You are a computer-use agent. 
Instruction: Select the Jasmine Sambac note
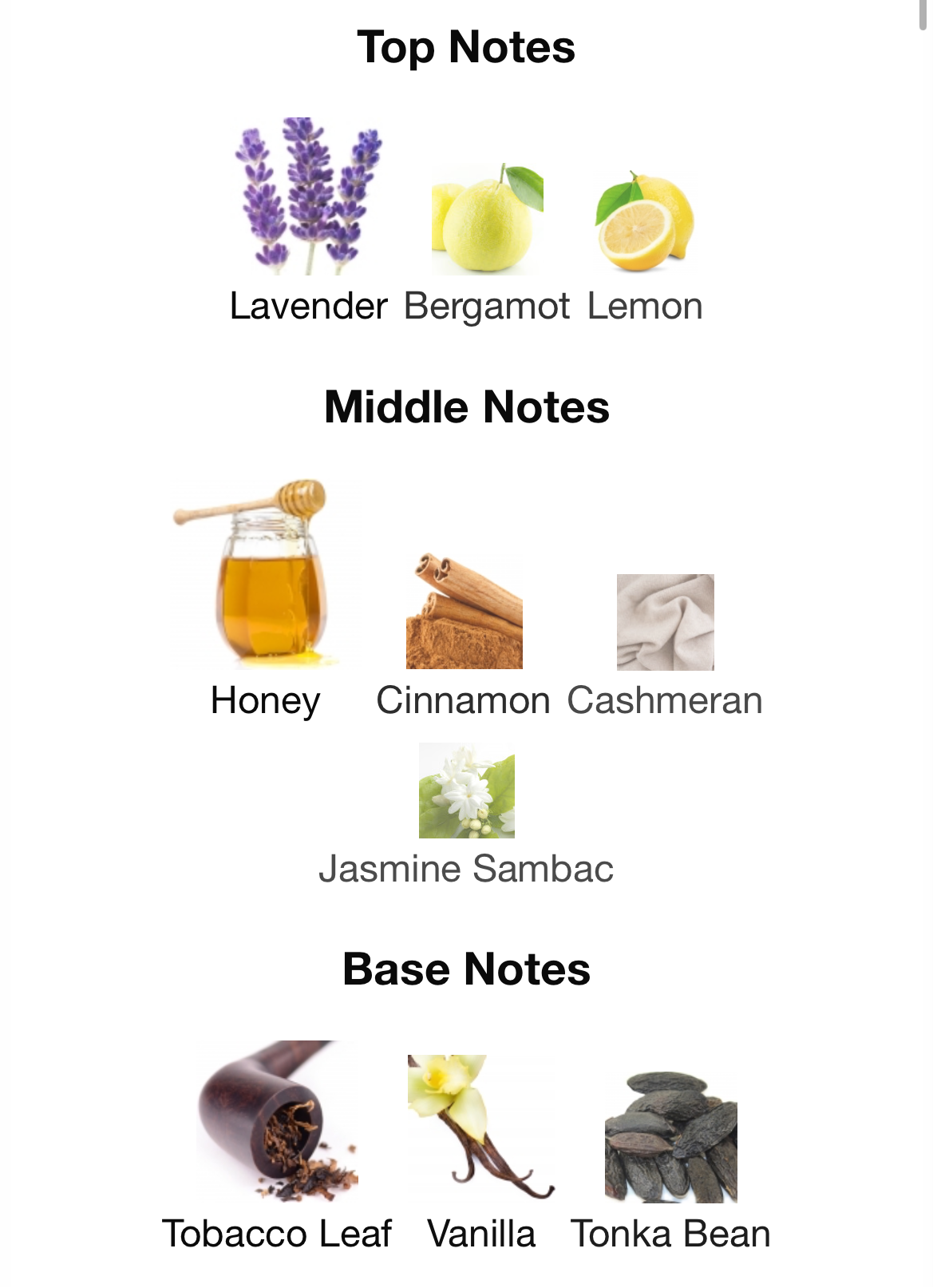coord(466,791)
